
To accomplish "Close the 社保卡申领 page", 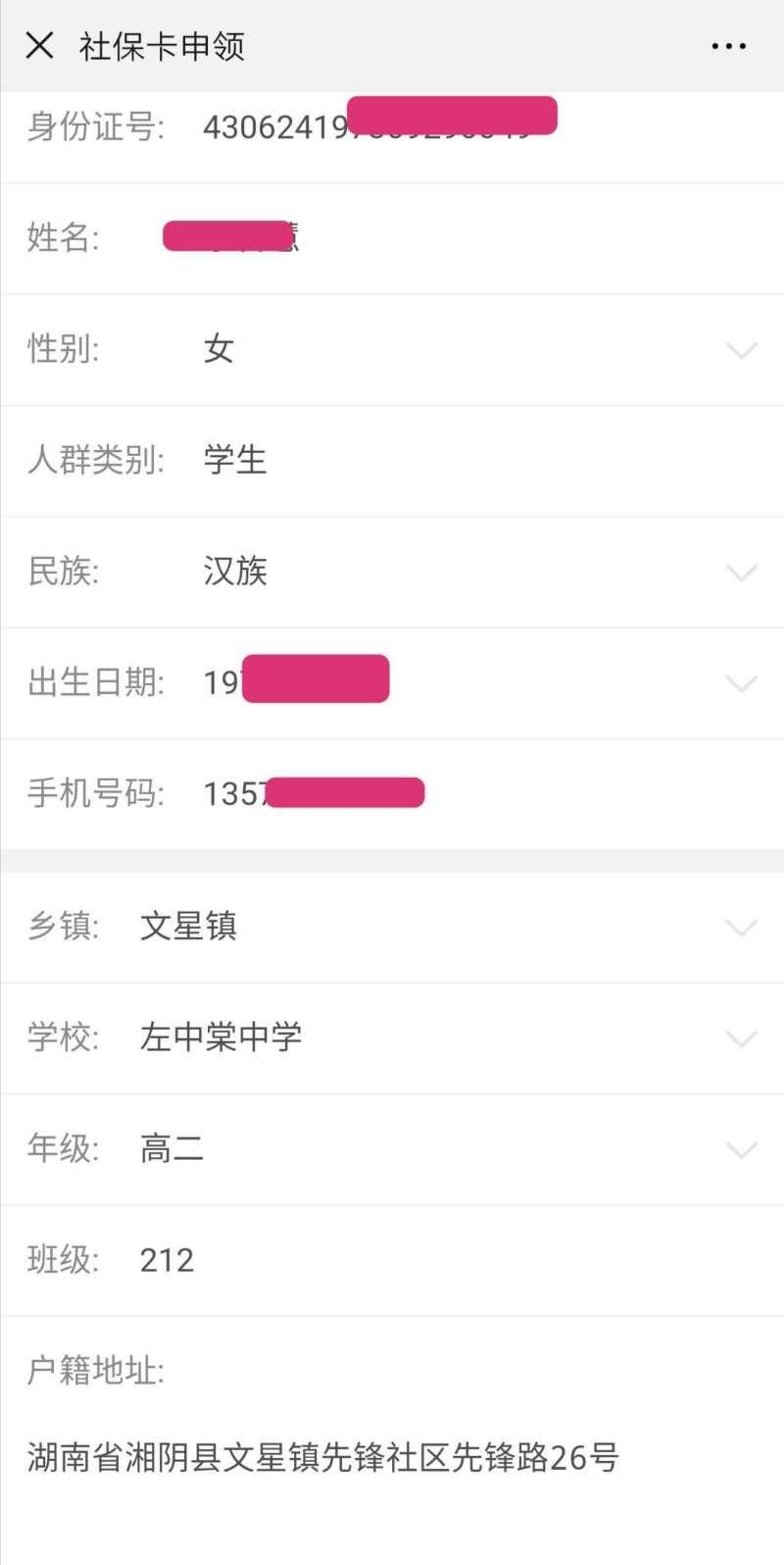I will click(39, 45).
